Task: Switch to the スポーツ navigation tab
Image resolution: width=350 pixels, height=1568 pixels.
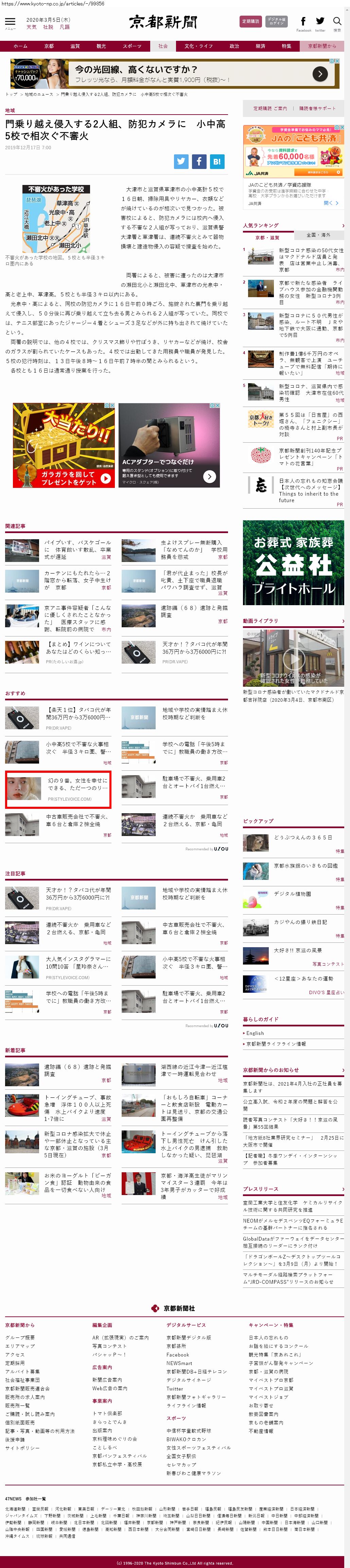Action: tap(132, 46)
